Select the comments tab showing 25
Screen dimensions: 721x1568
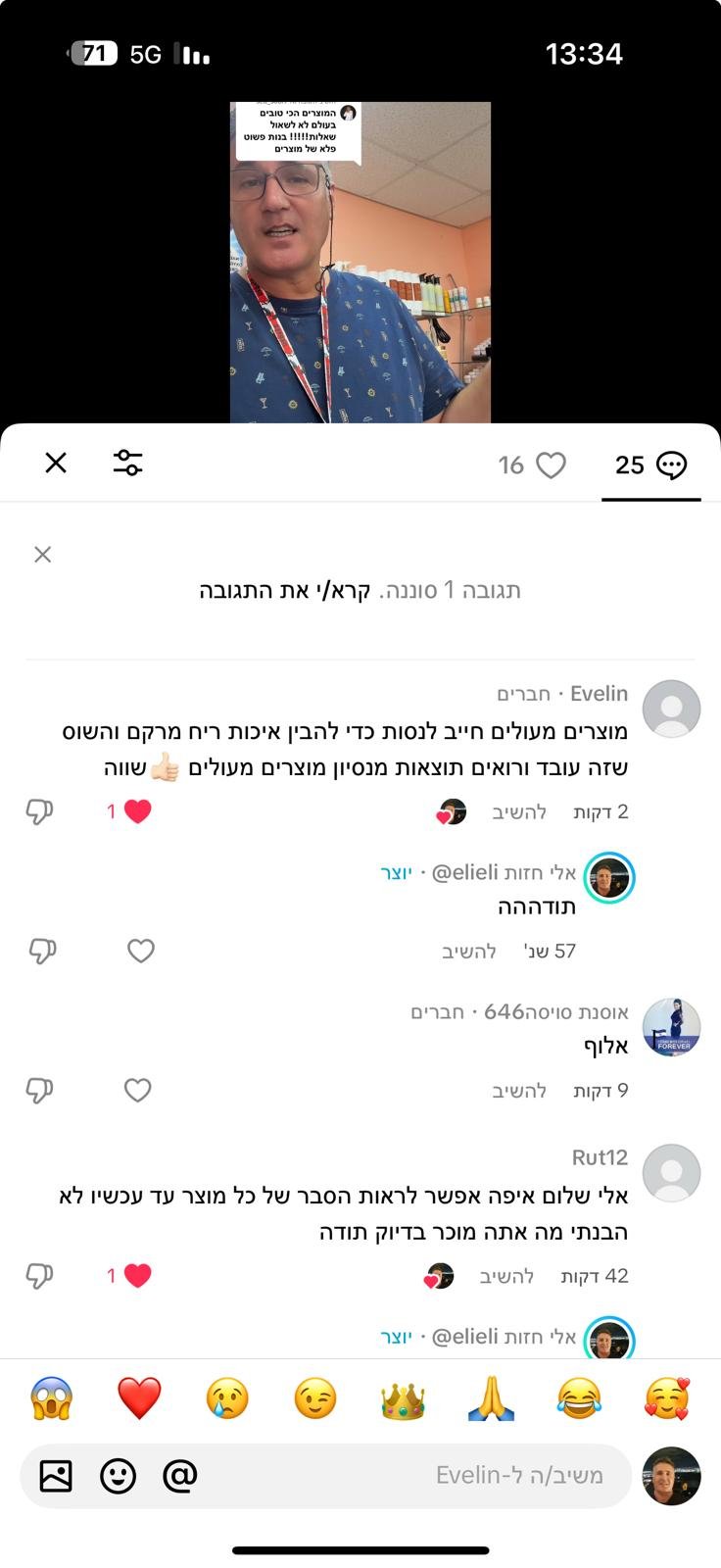[x=650, y=465]
